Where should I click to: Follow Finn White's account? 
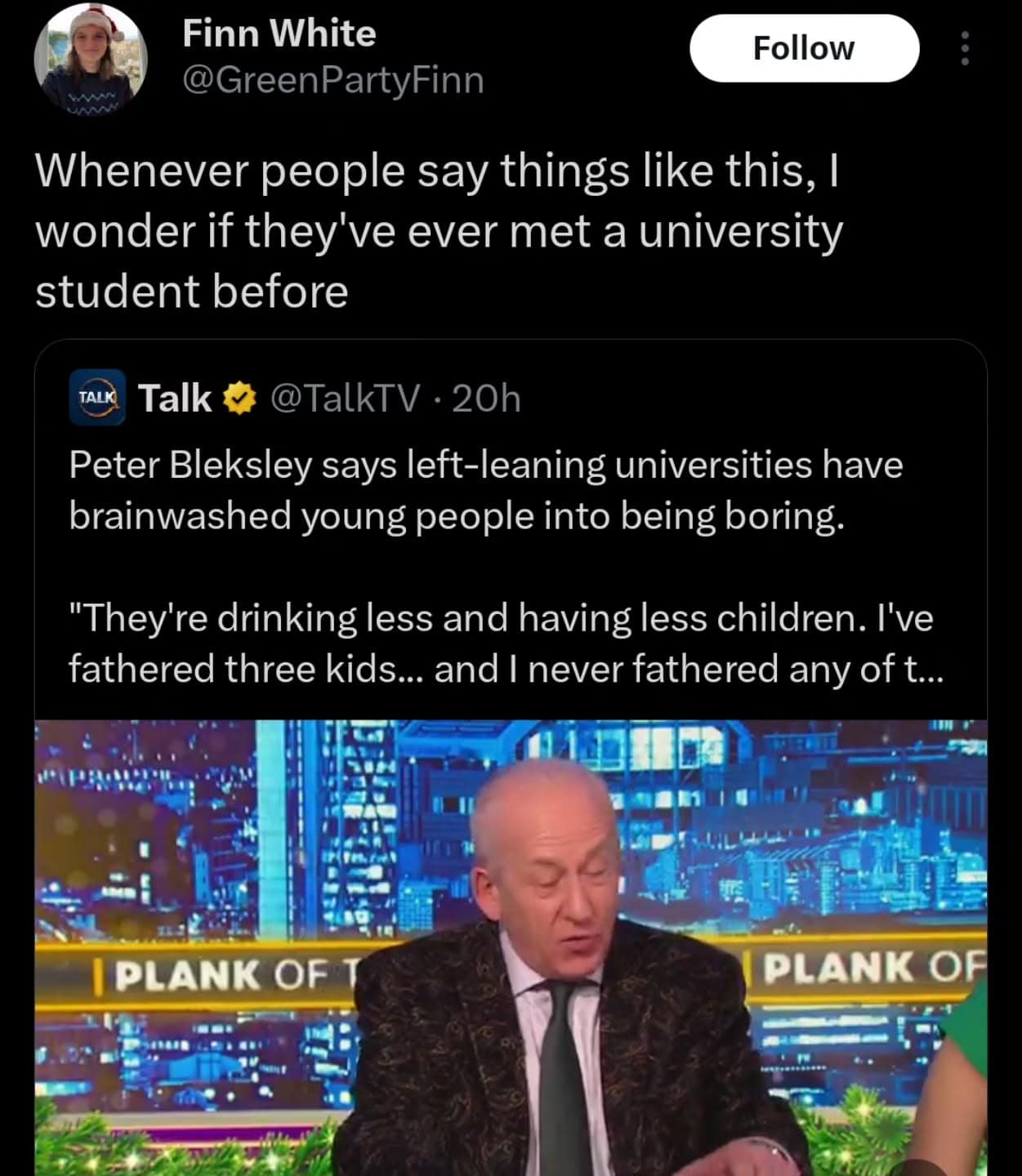point(804,48)
